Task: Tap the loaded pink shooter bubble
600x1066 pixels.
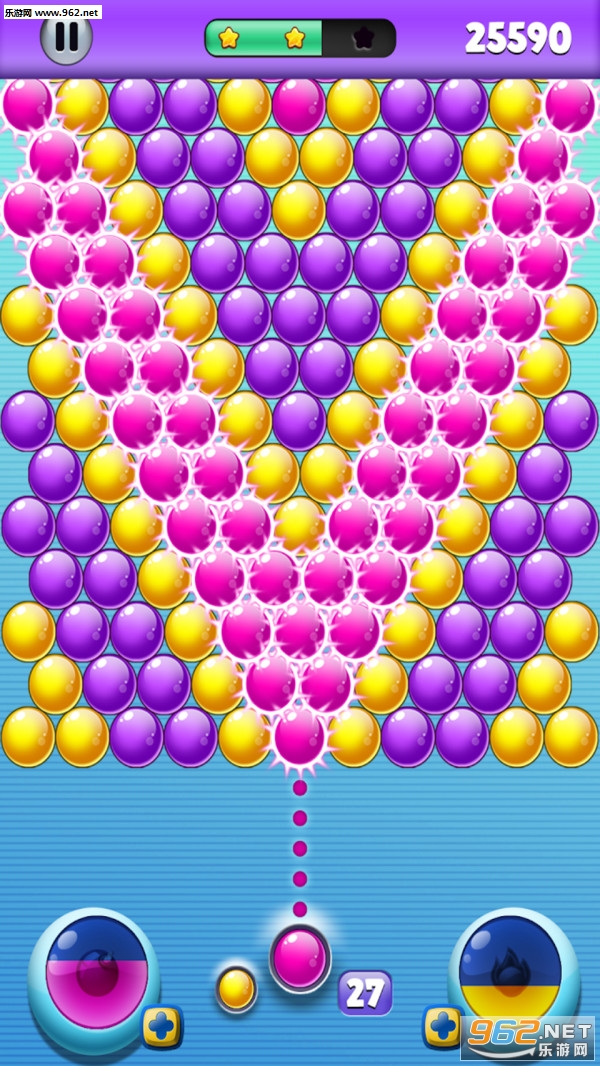Action: [300, 958]
